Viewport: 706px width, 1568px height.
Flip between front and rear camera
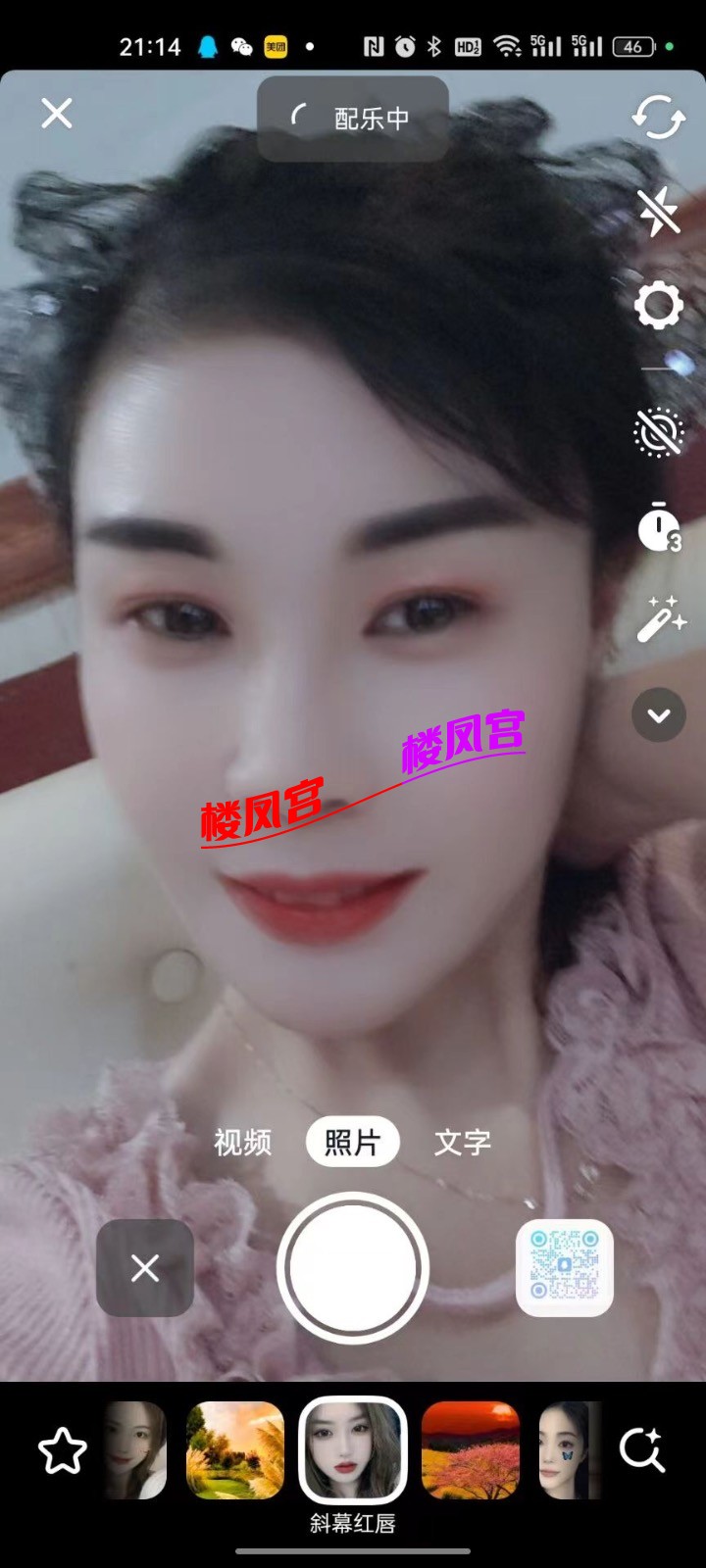click(658, 118)
